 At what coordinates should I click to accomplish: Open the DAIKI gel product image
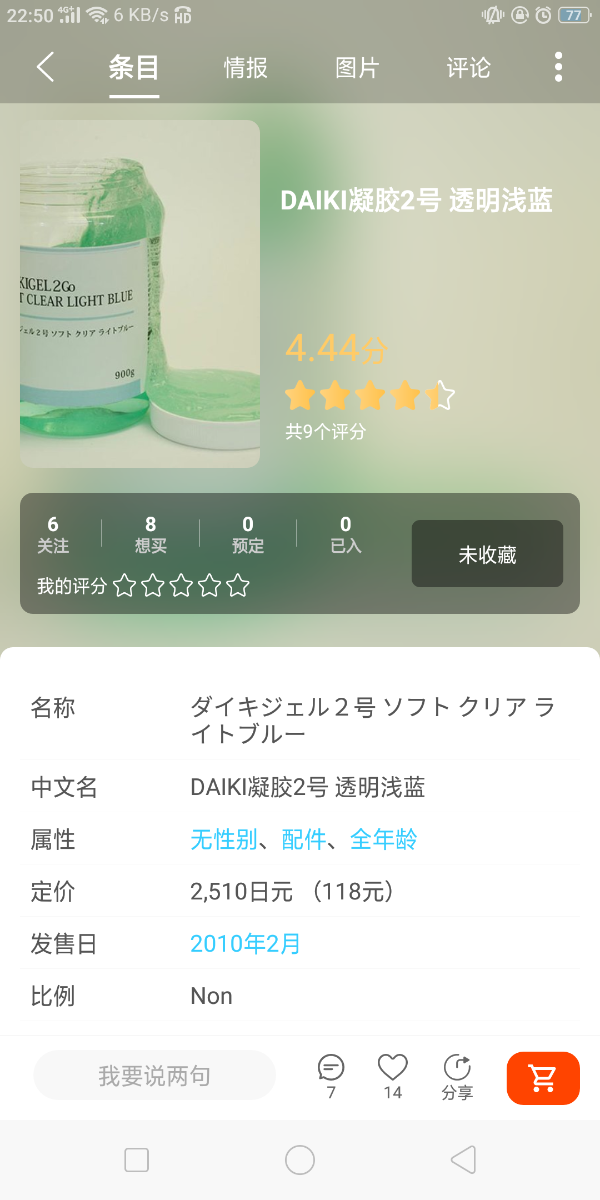click(140, 294)
